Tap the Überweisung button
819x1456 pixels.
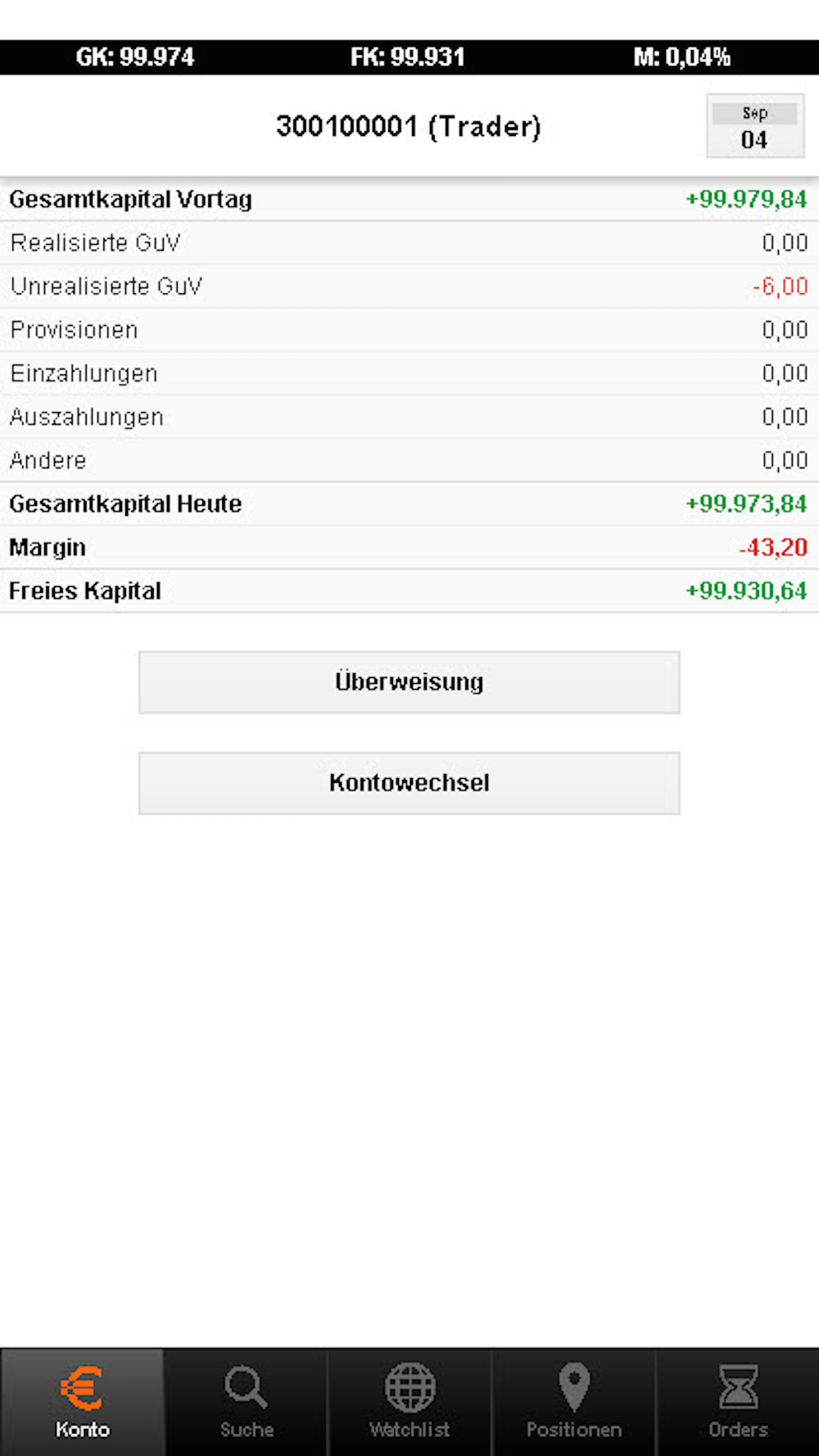pyautogui.click(x=409, y=682)
